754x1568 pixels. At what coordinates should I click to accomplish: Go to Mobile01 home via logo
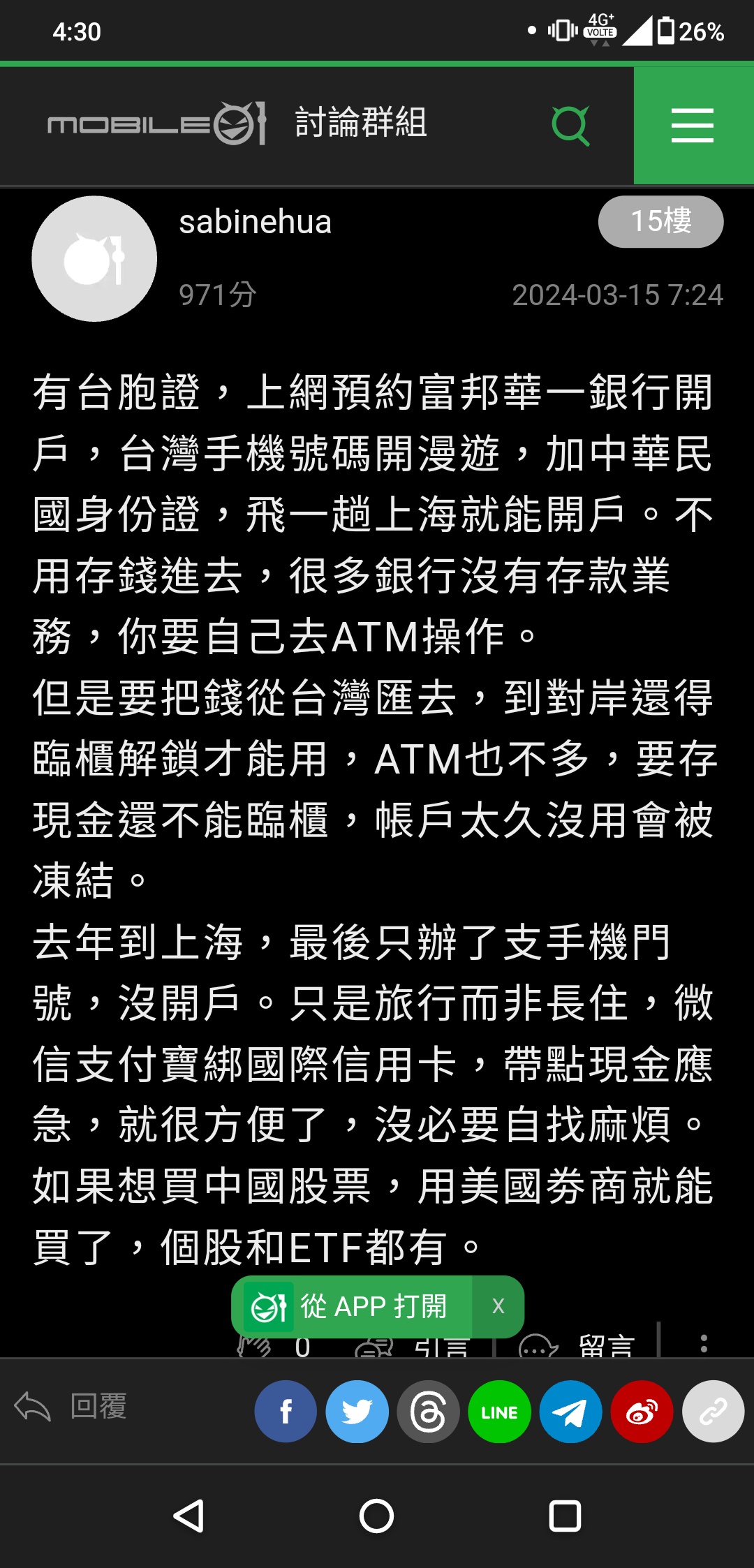[x=157, y=124]
